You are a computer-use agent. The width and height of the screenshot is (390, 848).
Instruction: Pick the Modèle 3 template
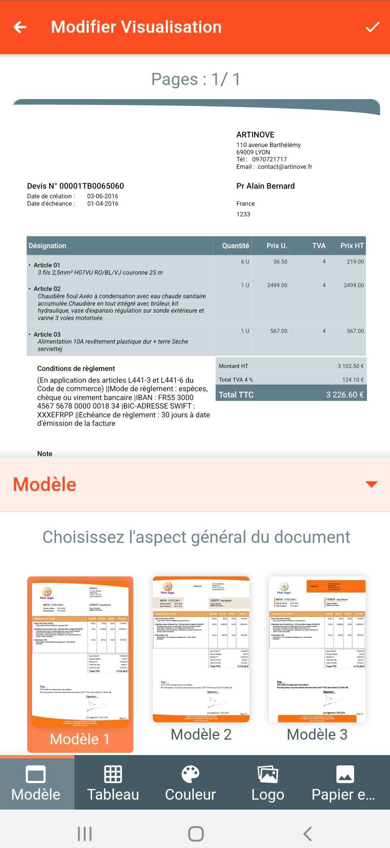(317, 659)
